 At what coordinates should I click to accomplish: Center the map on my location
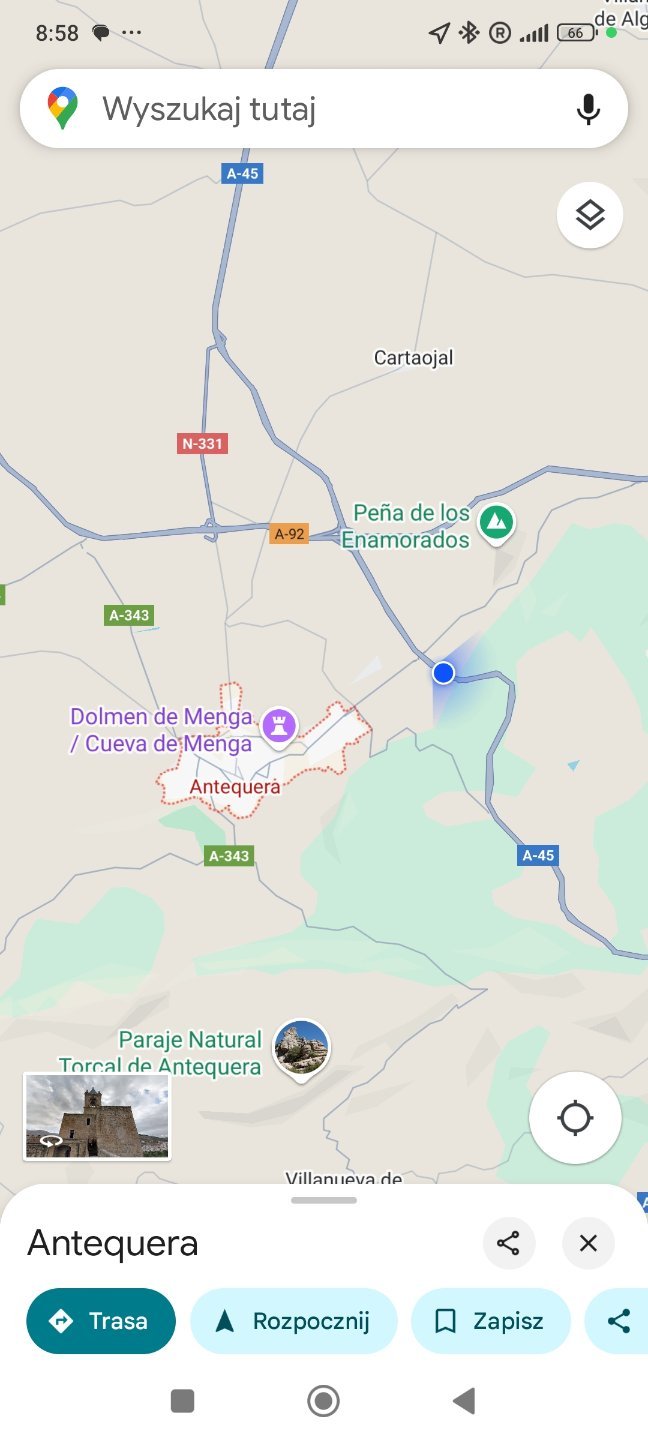pyautogui.click(x=575, y=1118)
